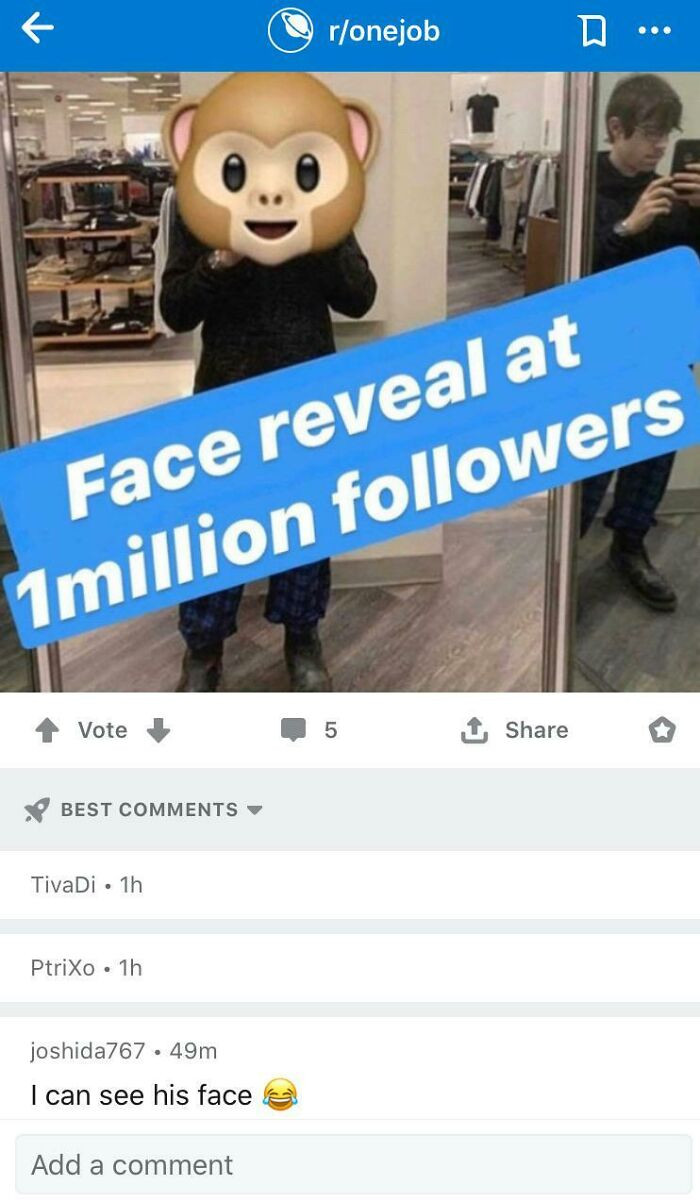The width and height of the screenshot is (700, 1202).
Task: Open the post image full screen
Action: click(x=350, y=380)
